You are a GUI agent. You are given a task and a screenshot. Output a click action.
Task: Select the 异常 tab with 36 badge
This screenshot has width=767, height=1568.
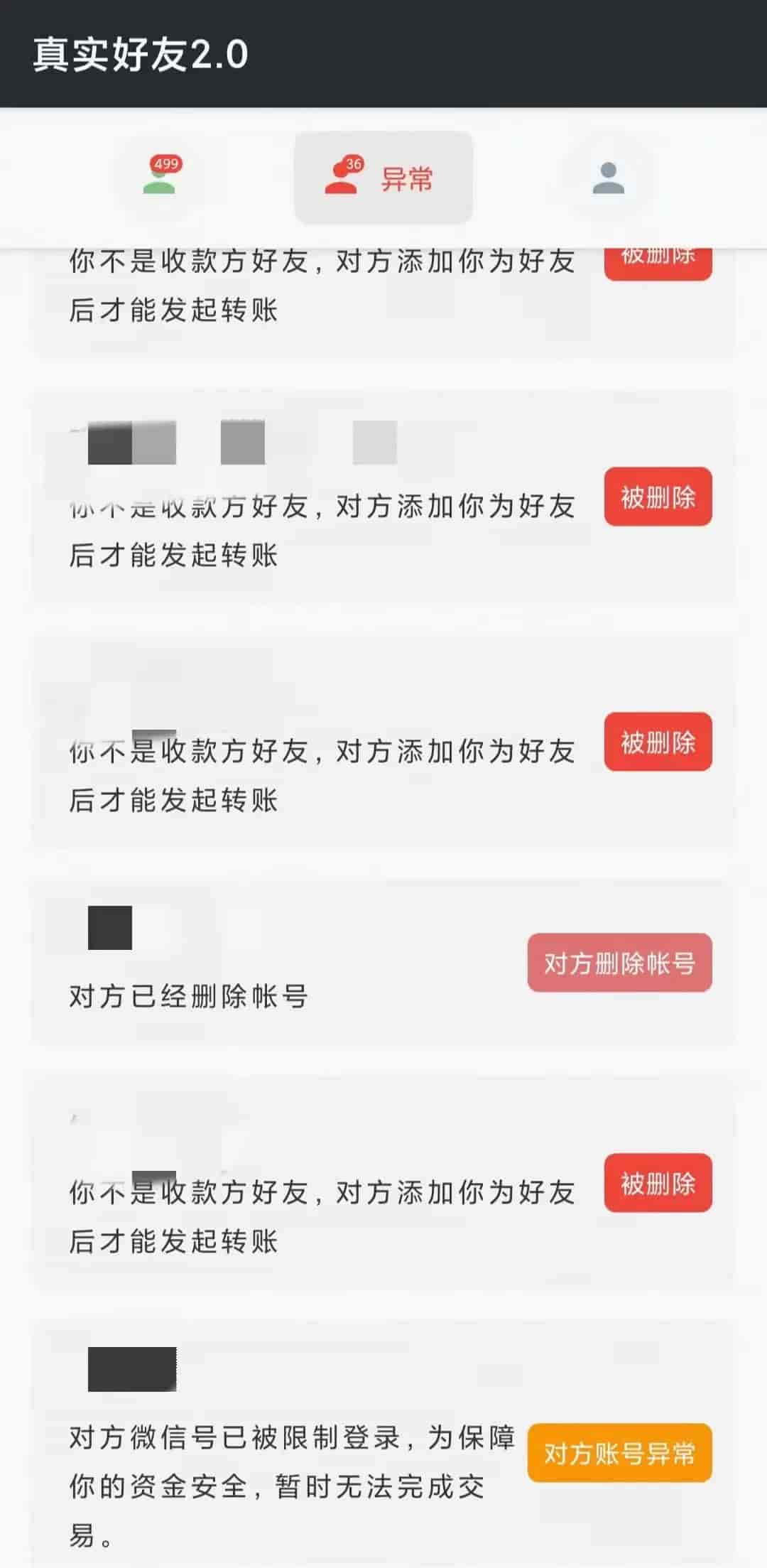(x=383, y=178)
